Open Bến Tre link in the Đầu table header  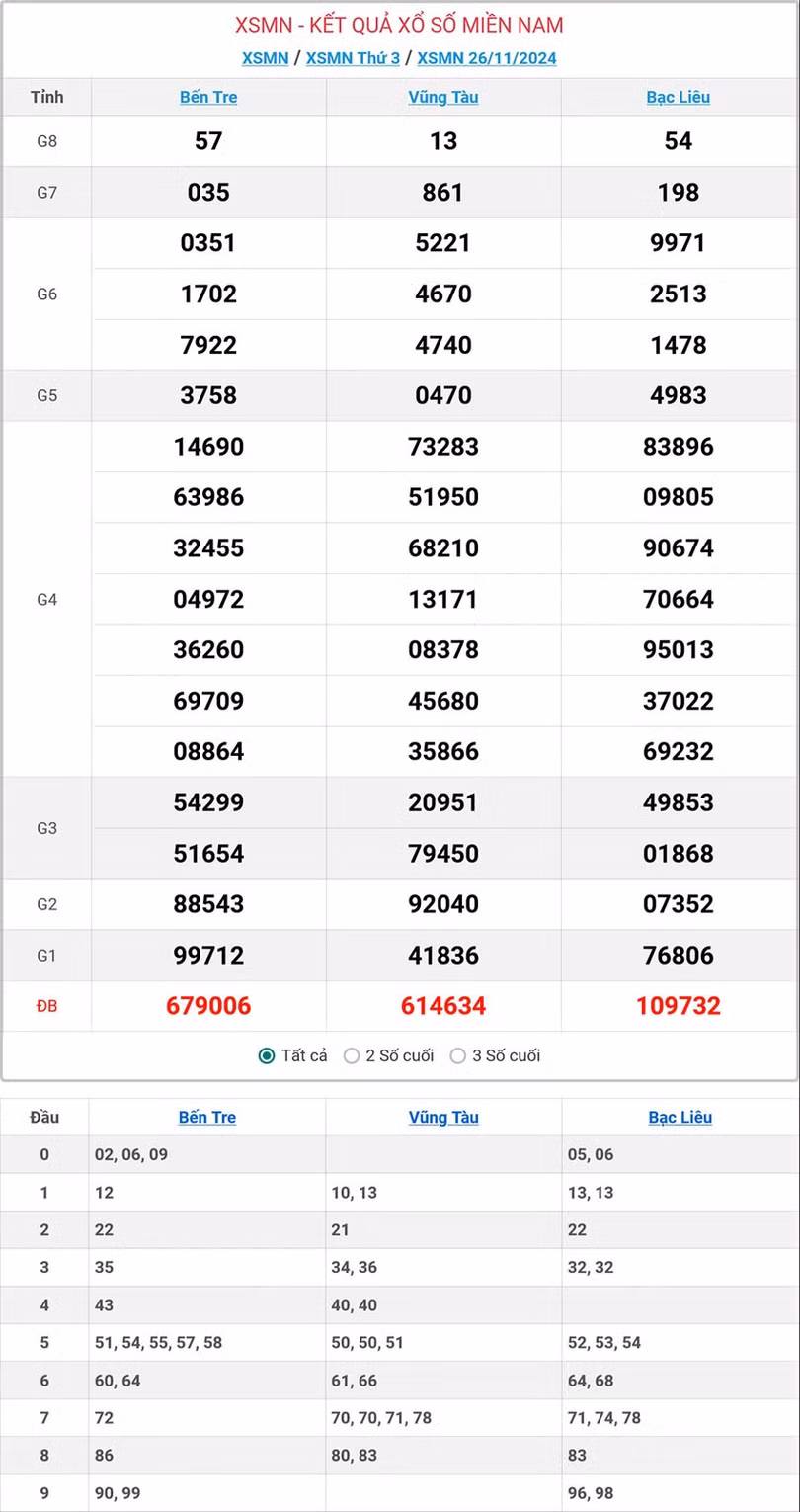coord(207,1117)
